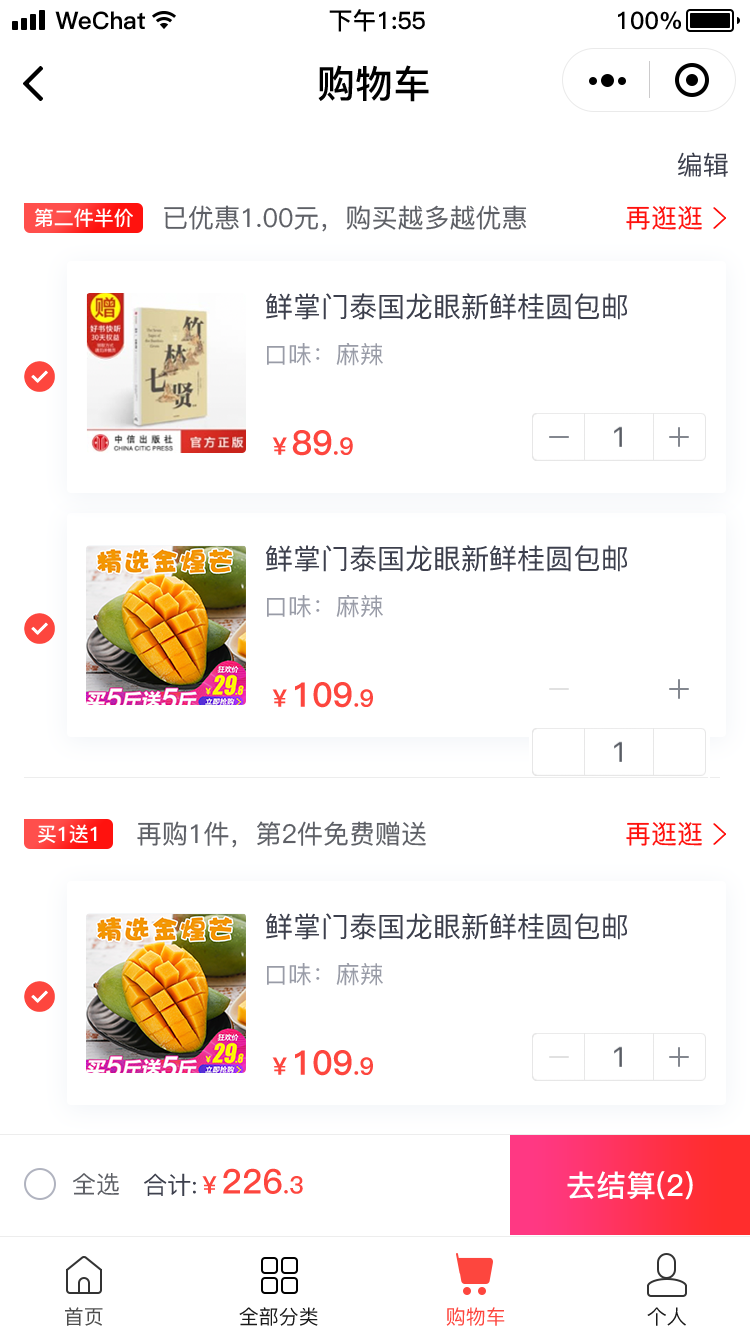Tap 编辑 to edit the cart
The width and height of the screenshot is (750, 1334).
point(702,165)
